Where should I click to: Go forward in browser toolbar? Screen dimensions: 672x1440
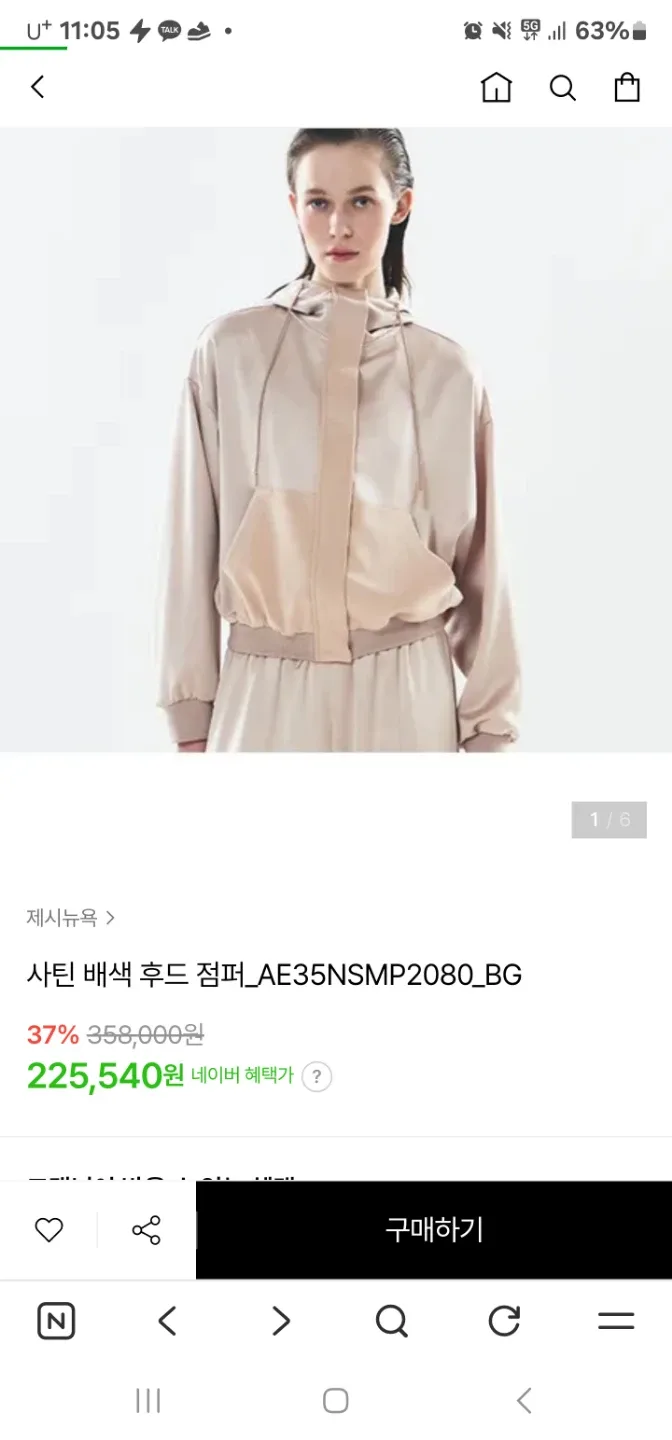pyautogui.click(x=281, y=1321)
